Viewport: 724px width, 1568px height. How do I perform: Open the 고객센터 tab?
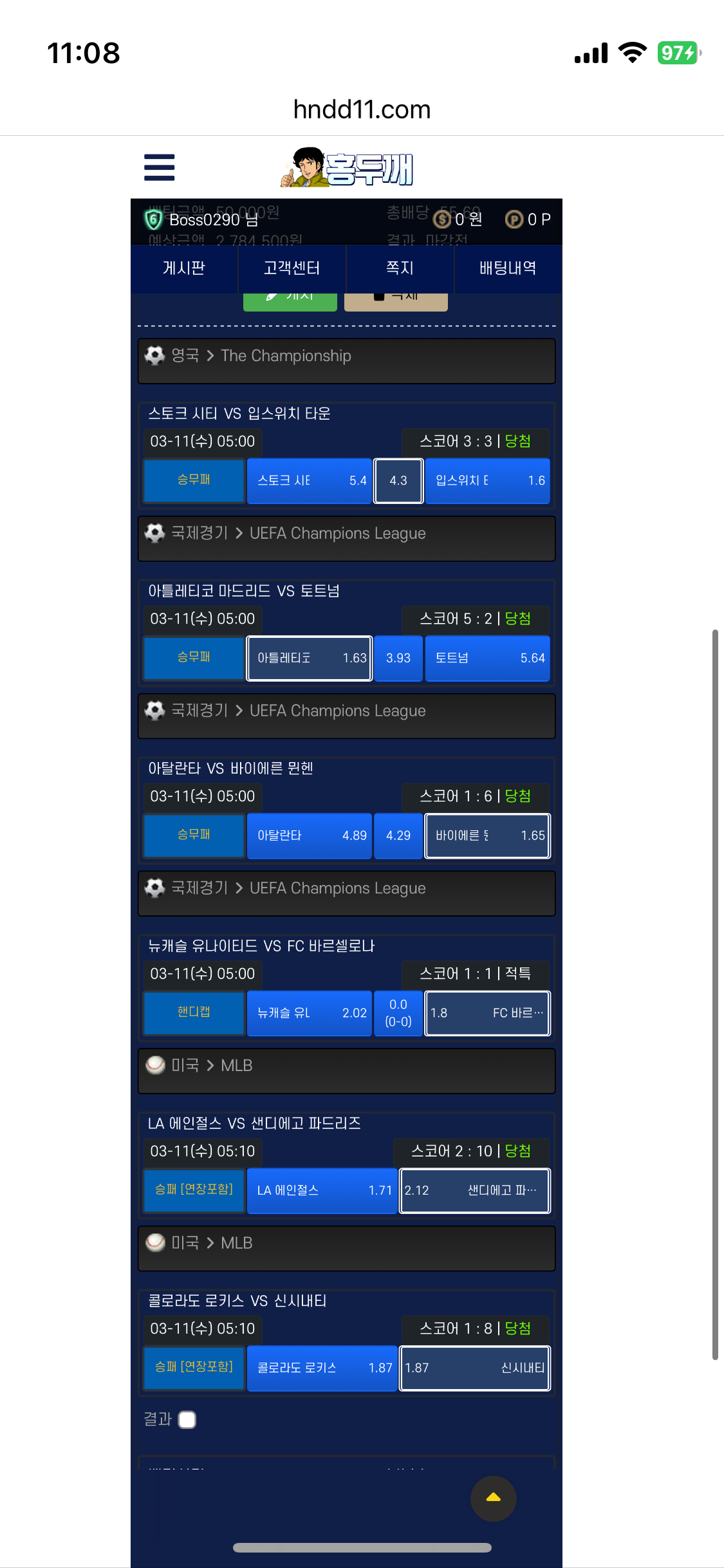tap(292, 268)
